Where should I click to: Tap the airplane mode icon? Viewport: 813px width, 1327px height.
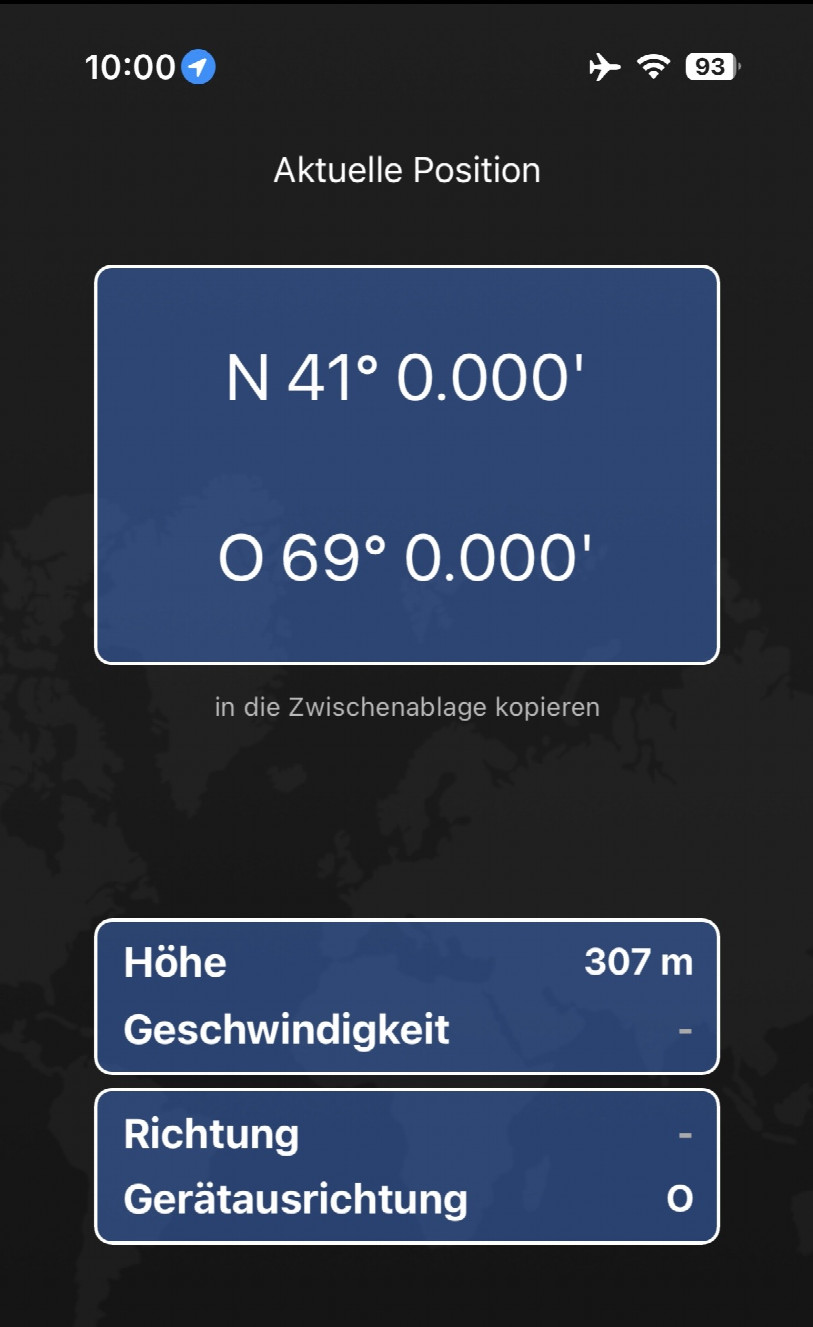[606, 66]
